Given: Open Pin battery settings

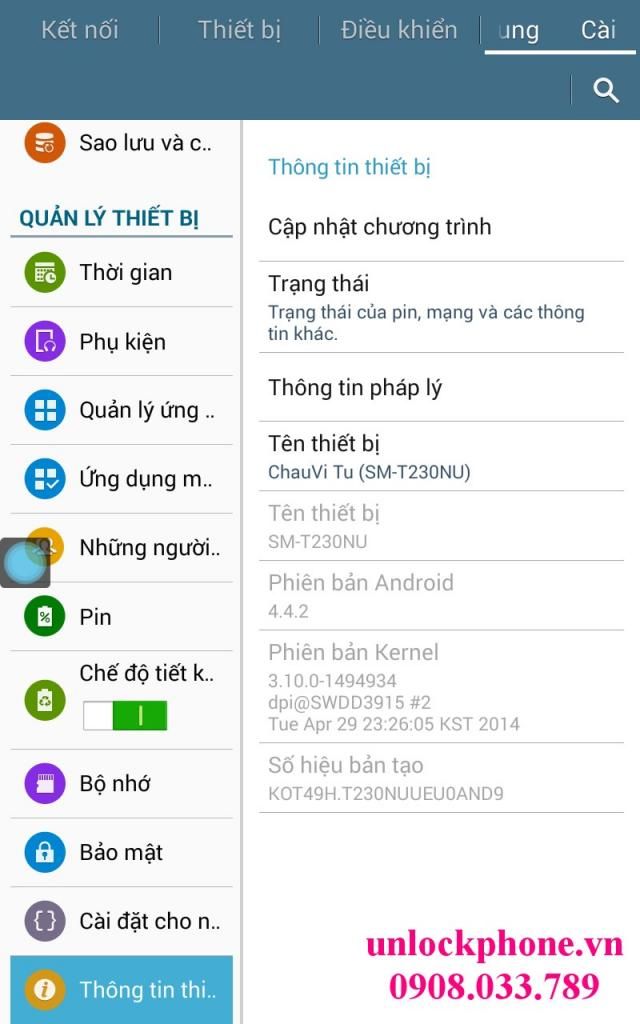Looking at the screenshot, I should coord(121,616).
